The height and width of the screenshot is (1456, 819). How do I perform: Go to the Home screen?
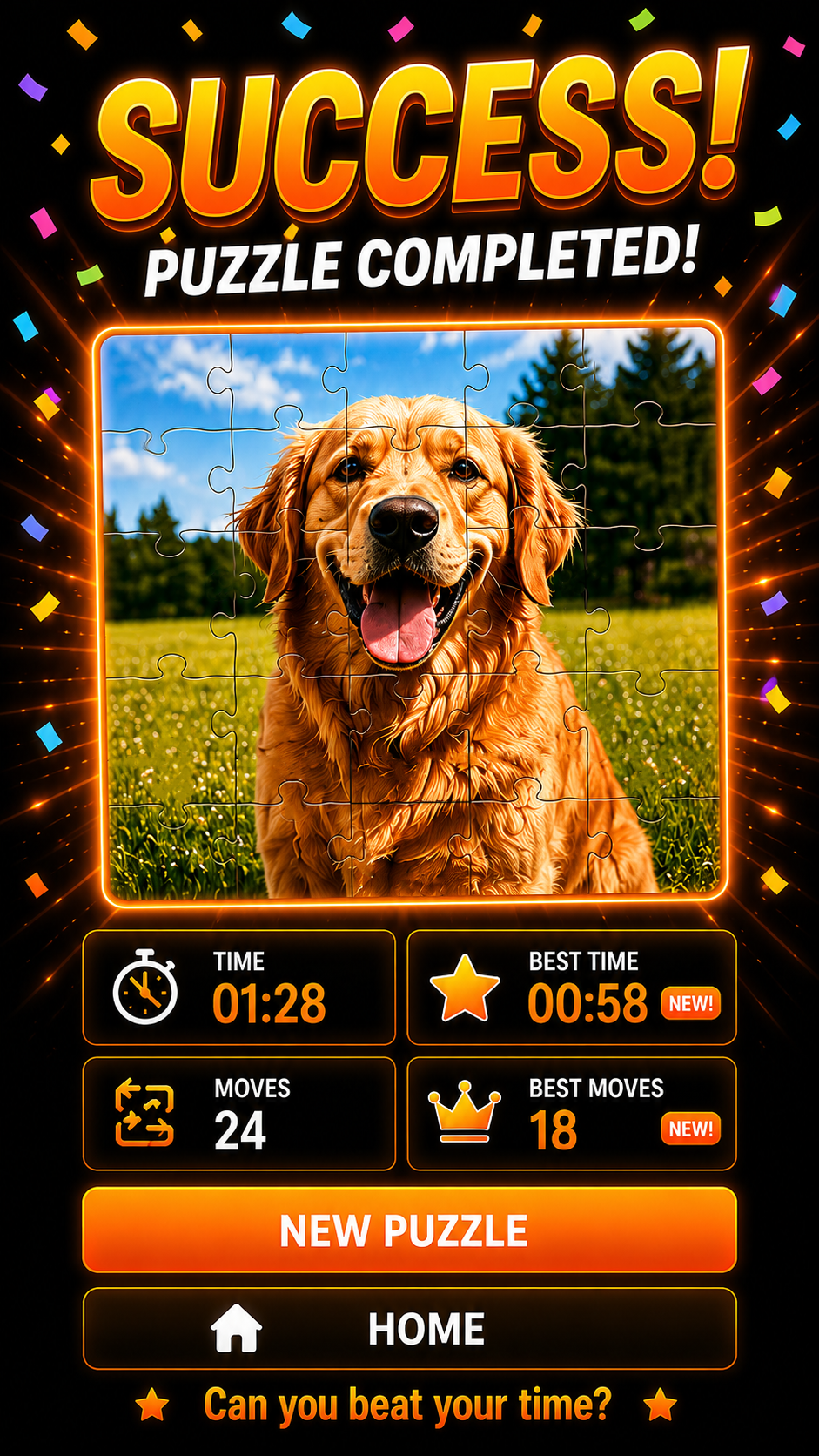[409, 1329]
